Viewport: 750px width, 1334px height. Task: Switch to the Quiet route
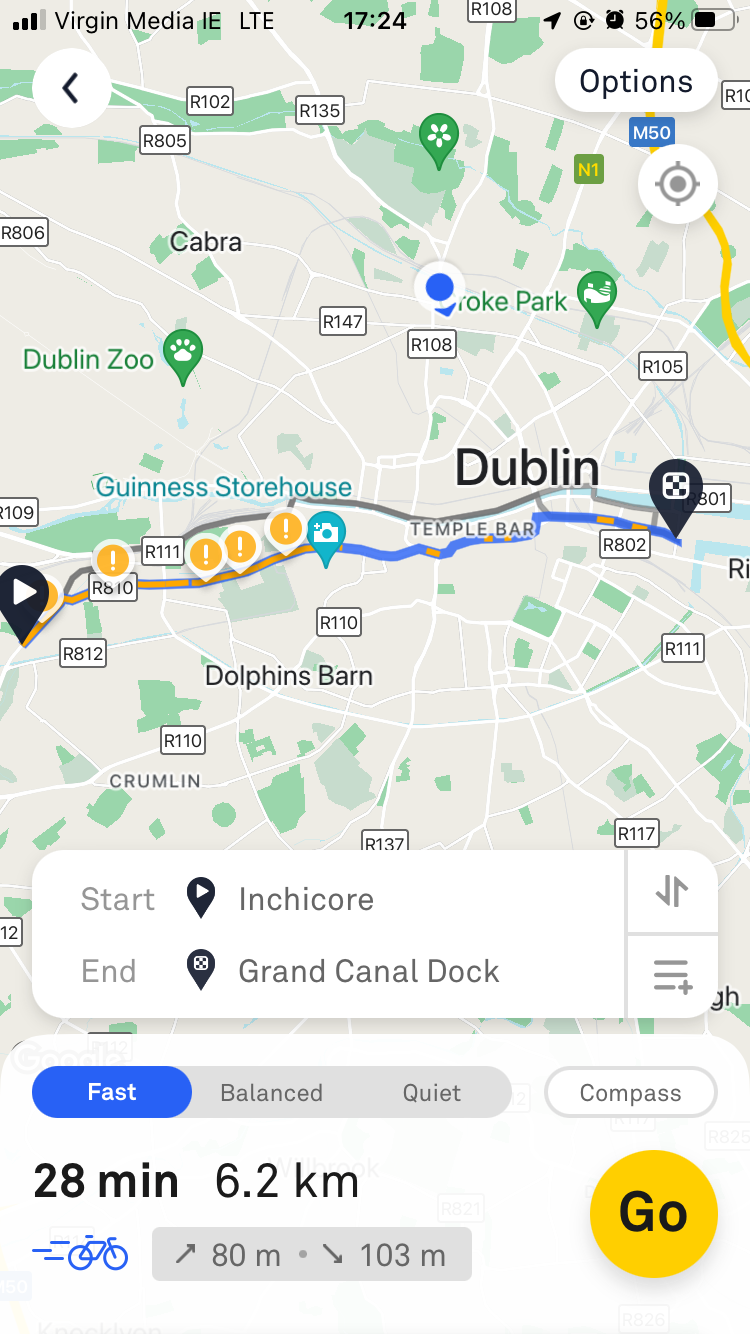pos(432,1093)
